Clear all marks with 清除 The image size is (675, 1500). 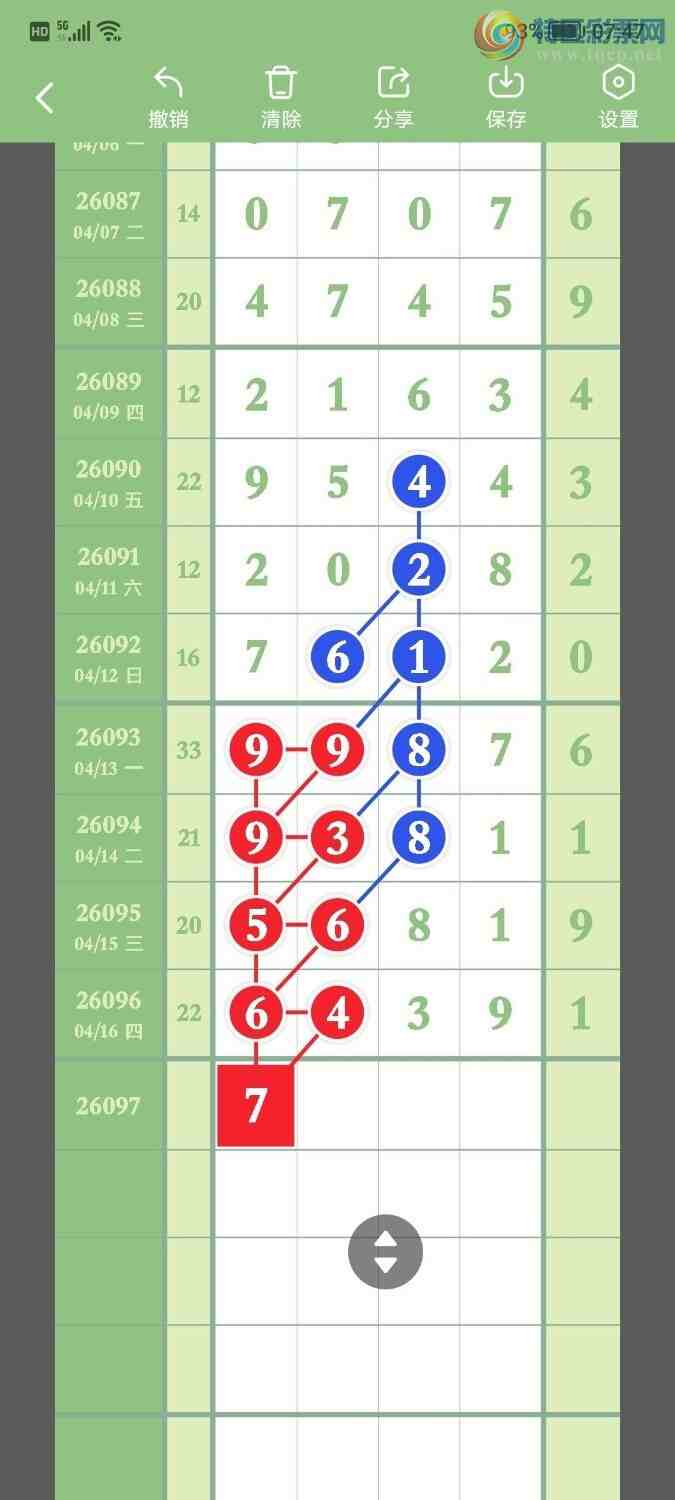pyautogui.click(x=281, y=97)
